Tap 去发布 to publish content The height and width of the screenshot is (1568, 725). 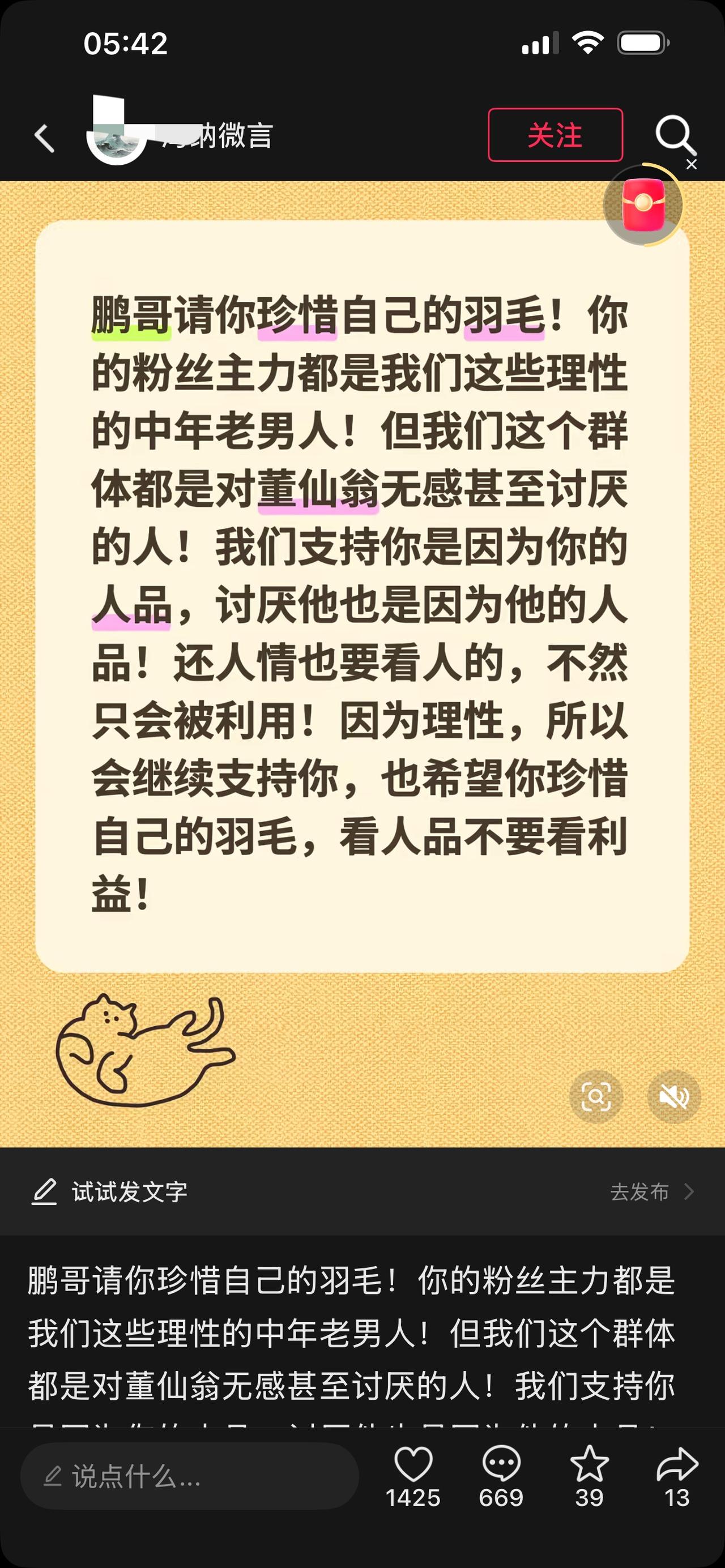(641, 1193)
